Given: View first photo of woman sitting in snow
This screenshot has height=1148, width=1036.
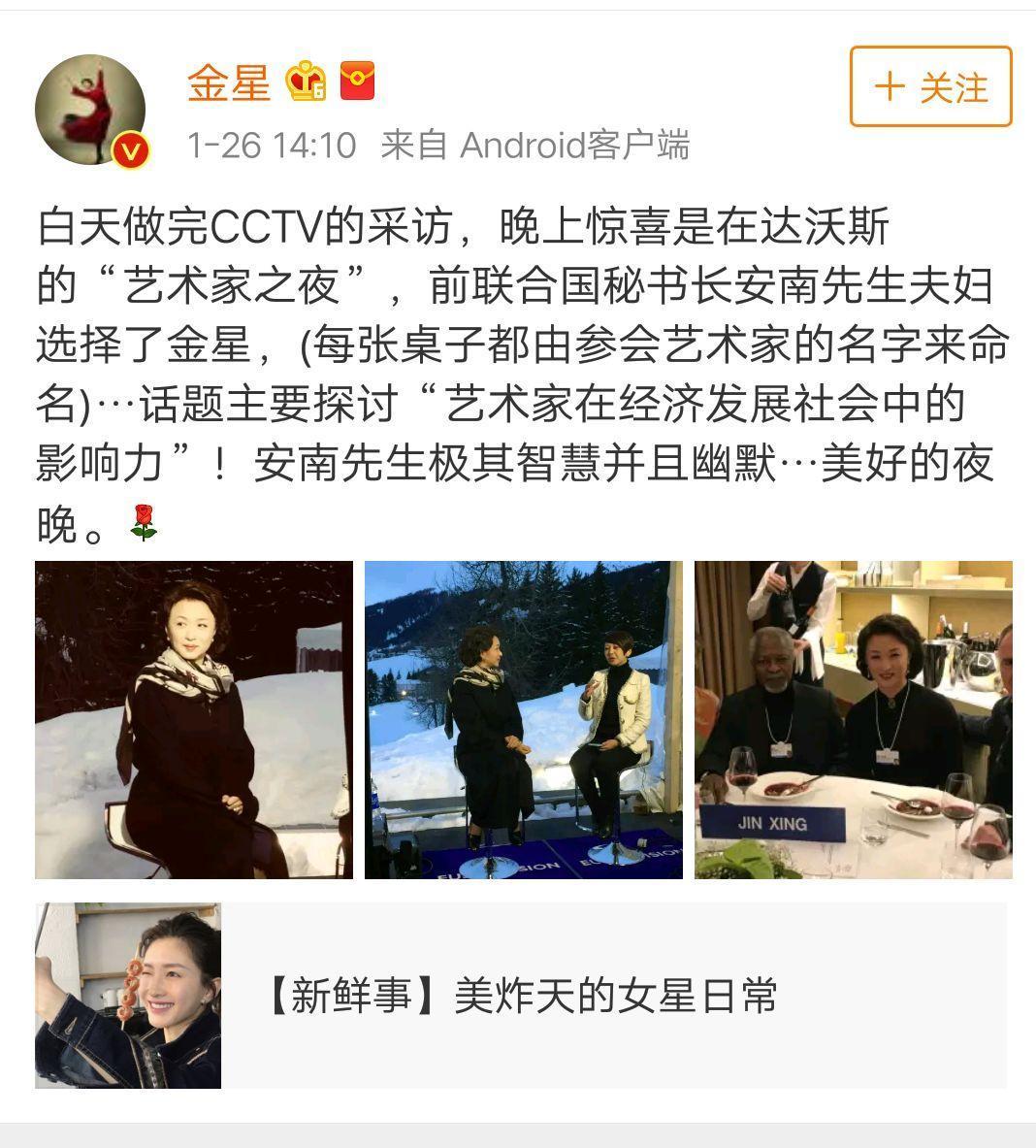Looking at the screenshot, I should (194, 719).
